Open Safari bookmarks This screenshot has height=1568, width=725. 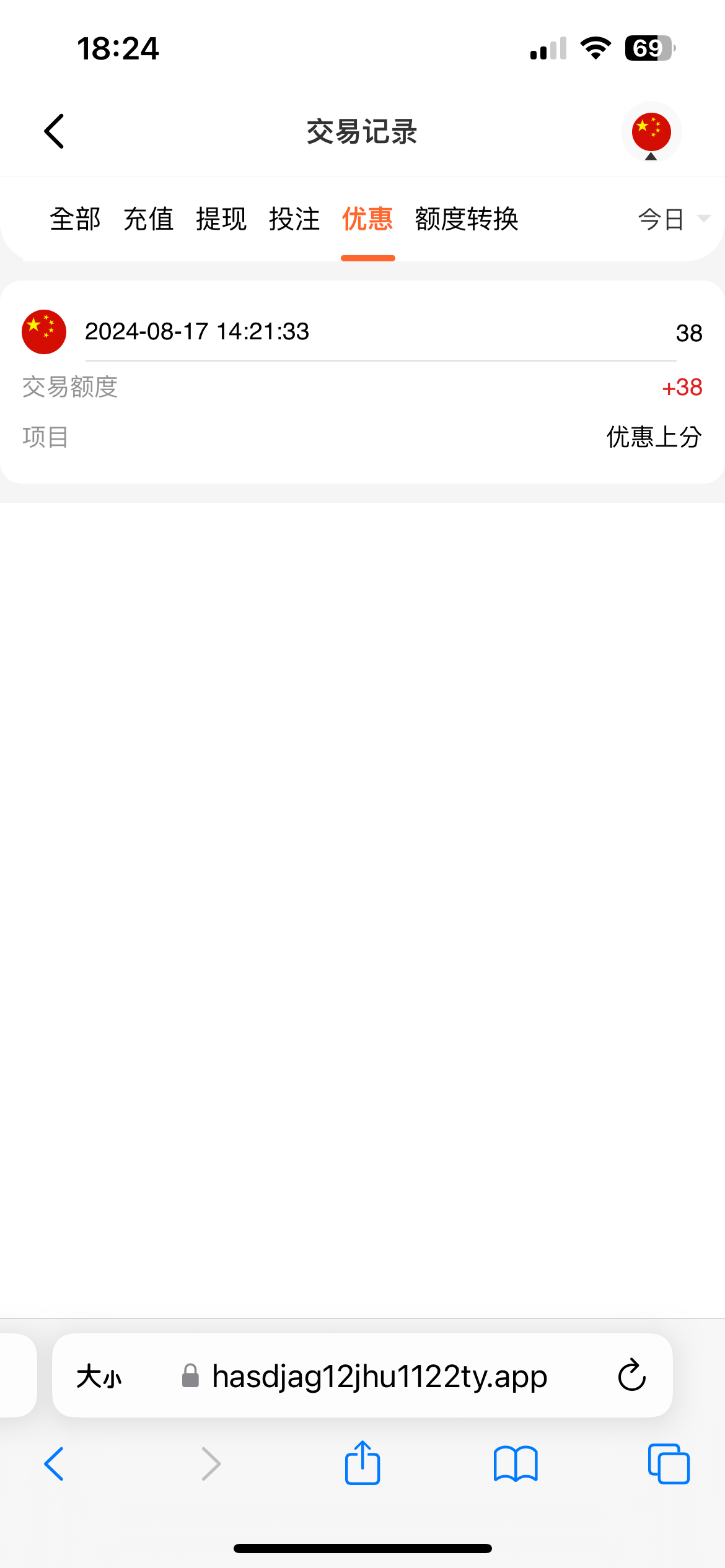(516, 1464)
